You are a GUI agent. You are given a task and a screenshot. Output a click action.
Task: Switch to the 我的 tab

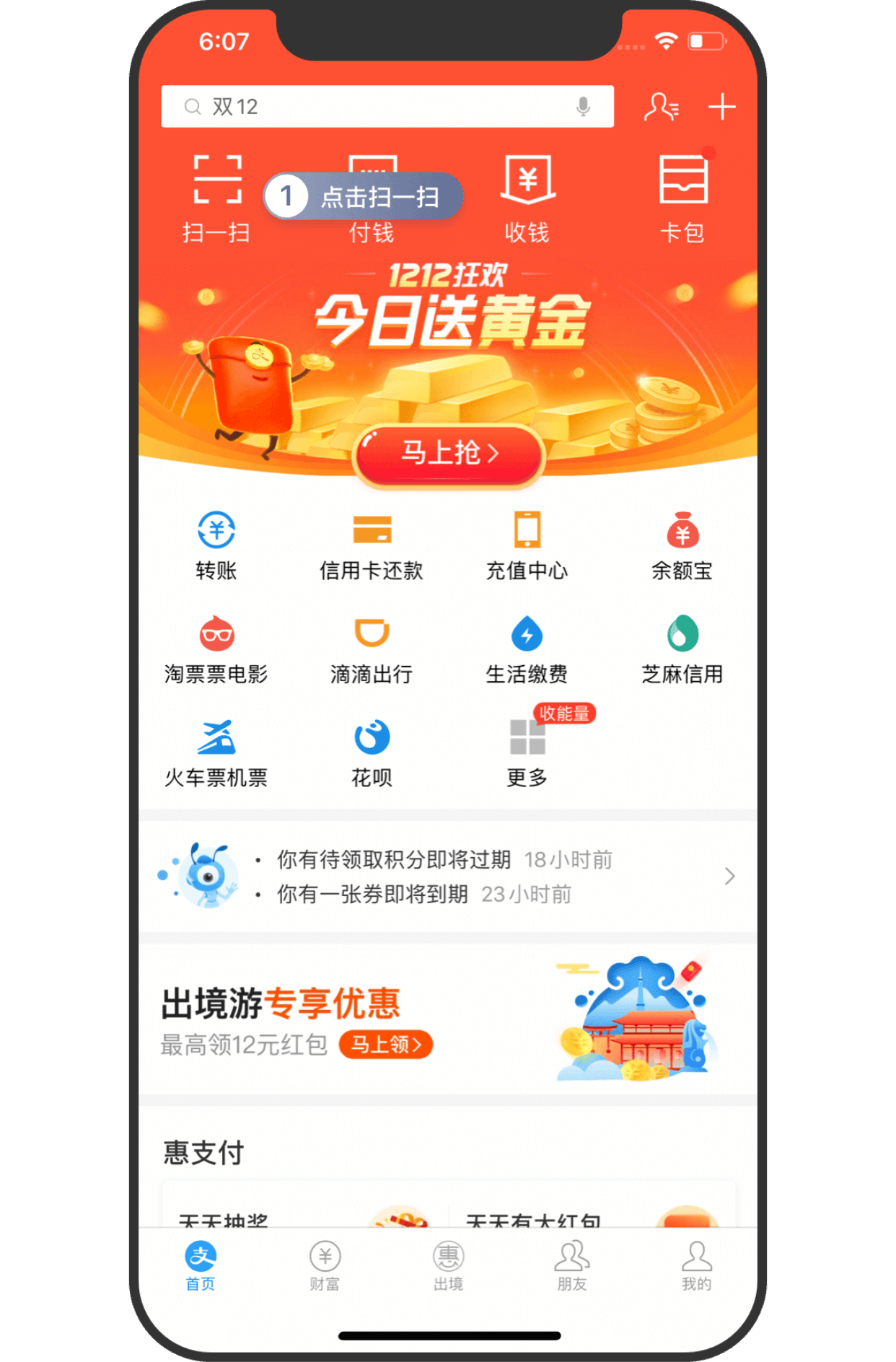pos(696,1265)
